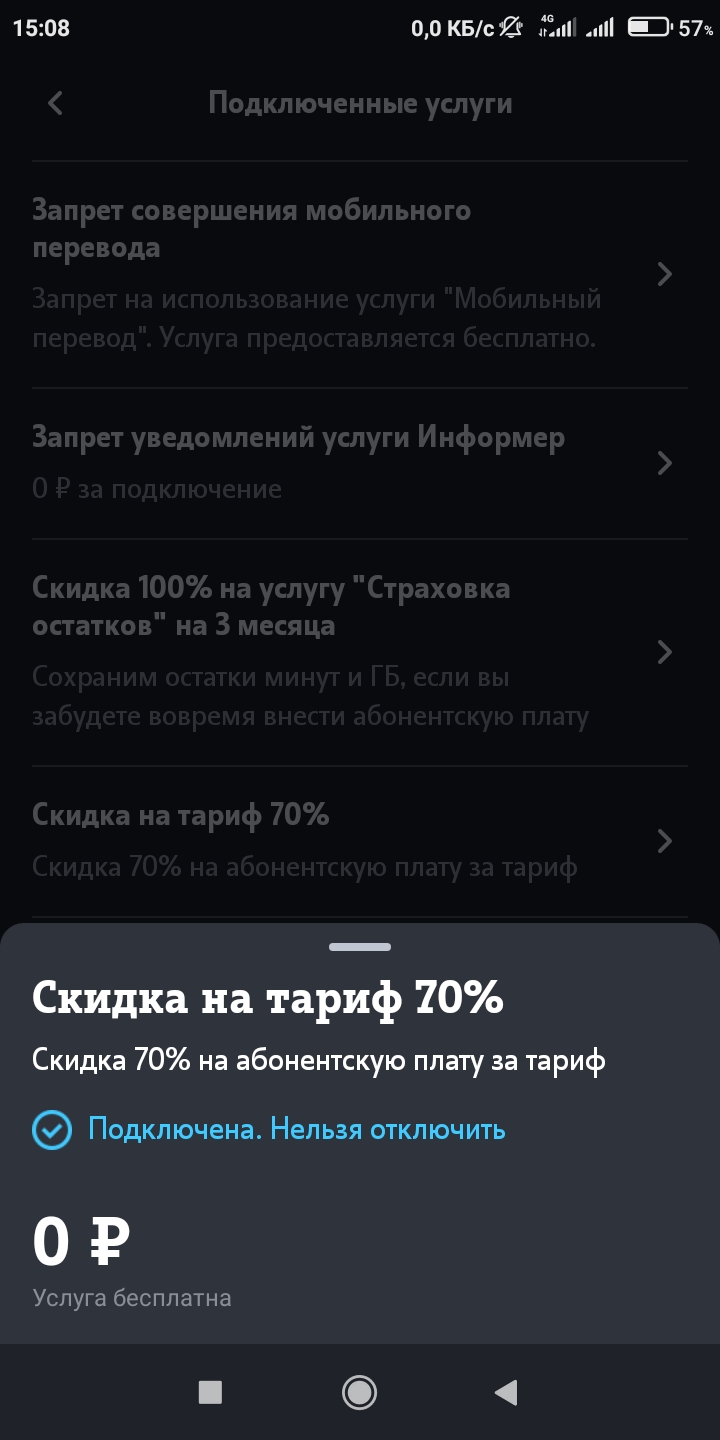720x1440 pixels.
Task: Open the dimmed Скидка на тариф 70% row
Action: pos(360,841)
